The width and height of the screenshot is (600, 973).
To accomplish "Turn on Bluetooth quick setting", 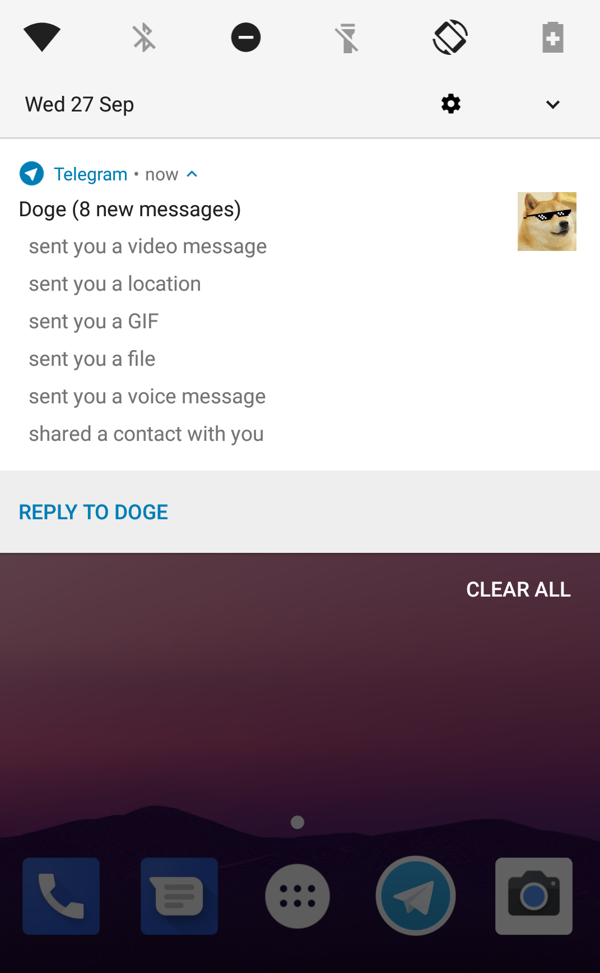I will 144,38.
